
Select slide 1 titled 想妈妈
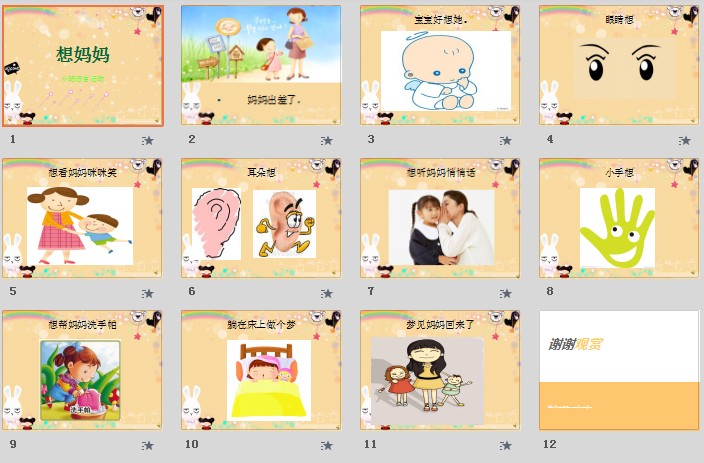pyautogui.click(x=83, y=65)
